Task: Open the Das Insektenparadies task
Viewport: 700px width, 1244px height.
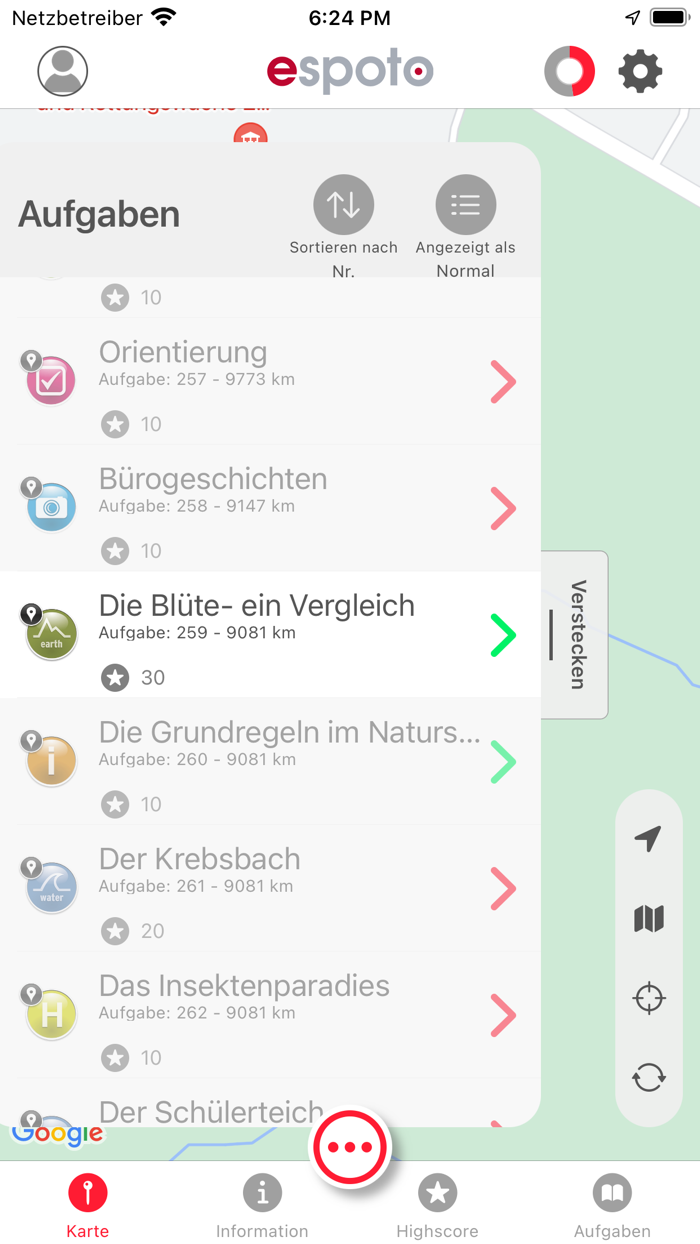Action: click(x=270, y=1015)
